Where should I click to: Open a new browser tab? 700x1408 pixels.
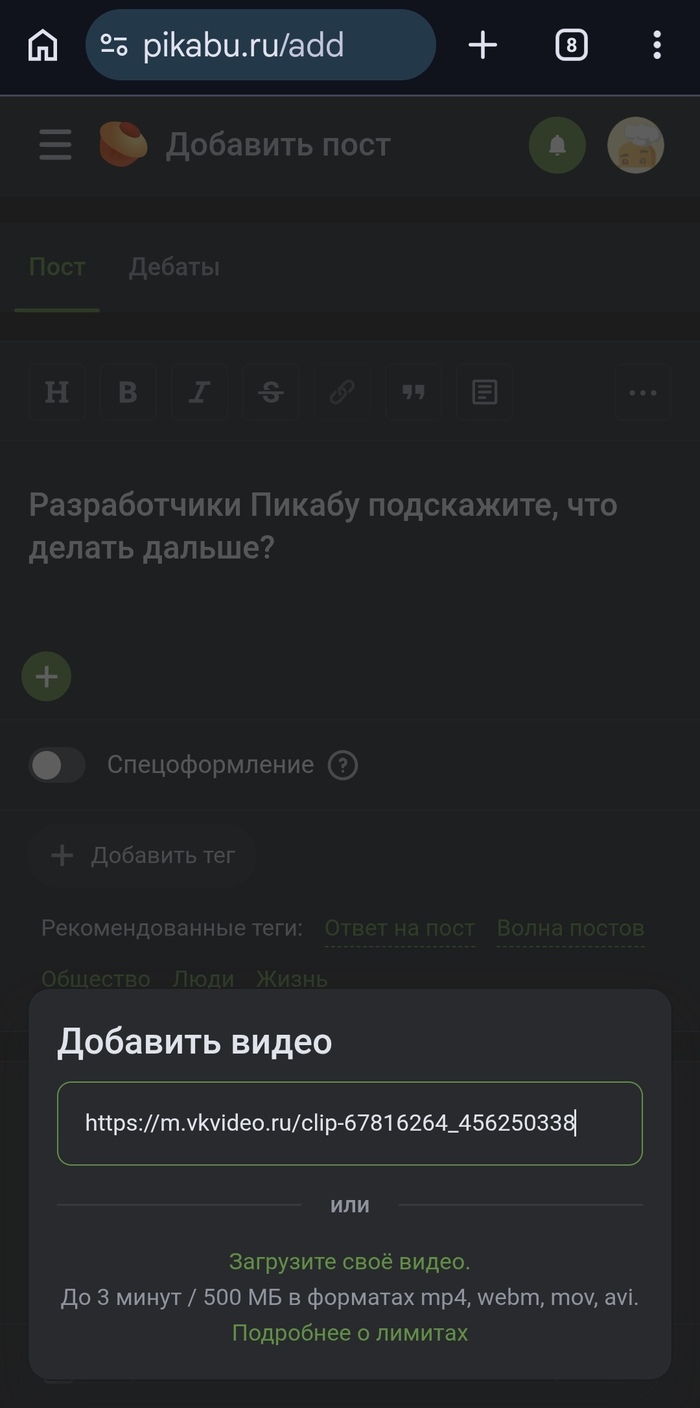tap(483, 45)
